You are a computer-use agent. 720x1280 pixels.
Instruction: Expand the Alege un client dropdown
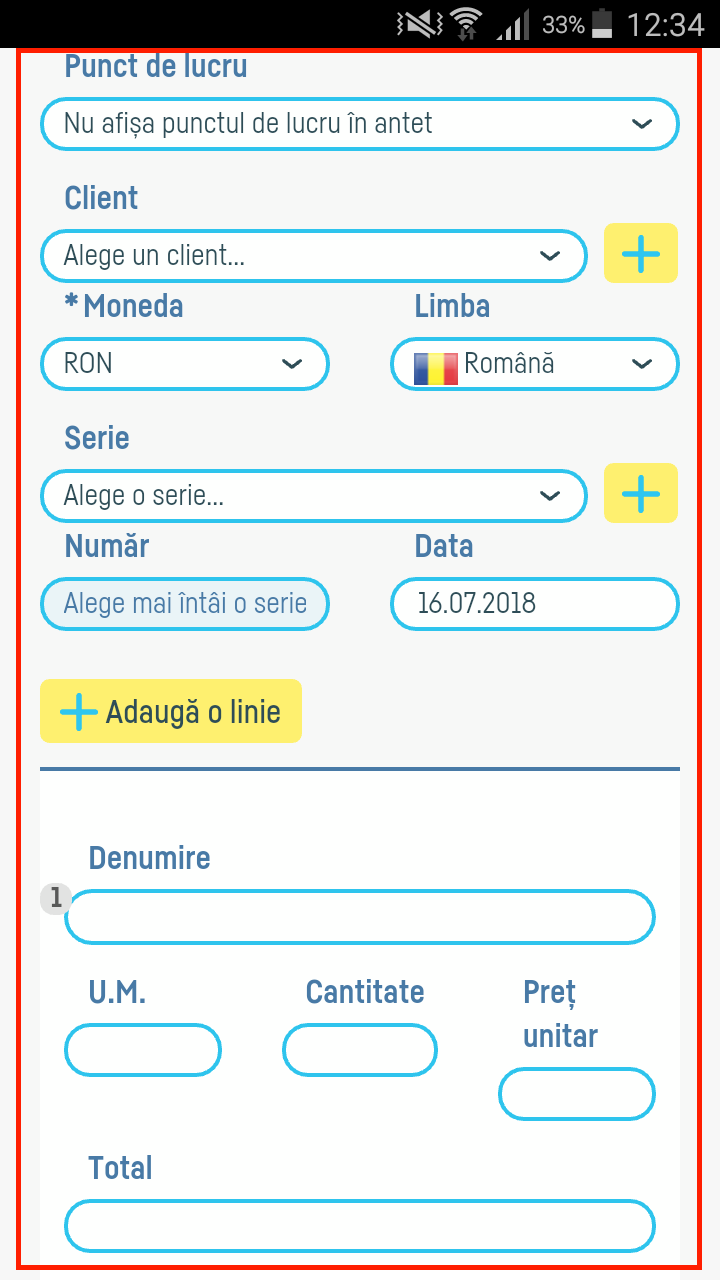point(313,255)
